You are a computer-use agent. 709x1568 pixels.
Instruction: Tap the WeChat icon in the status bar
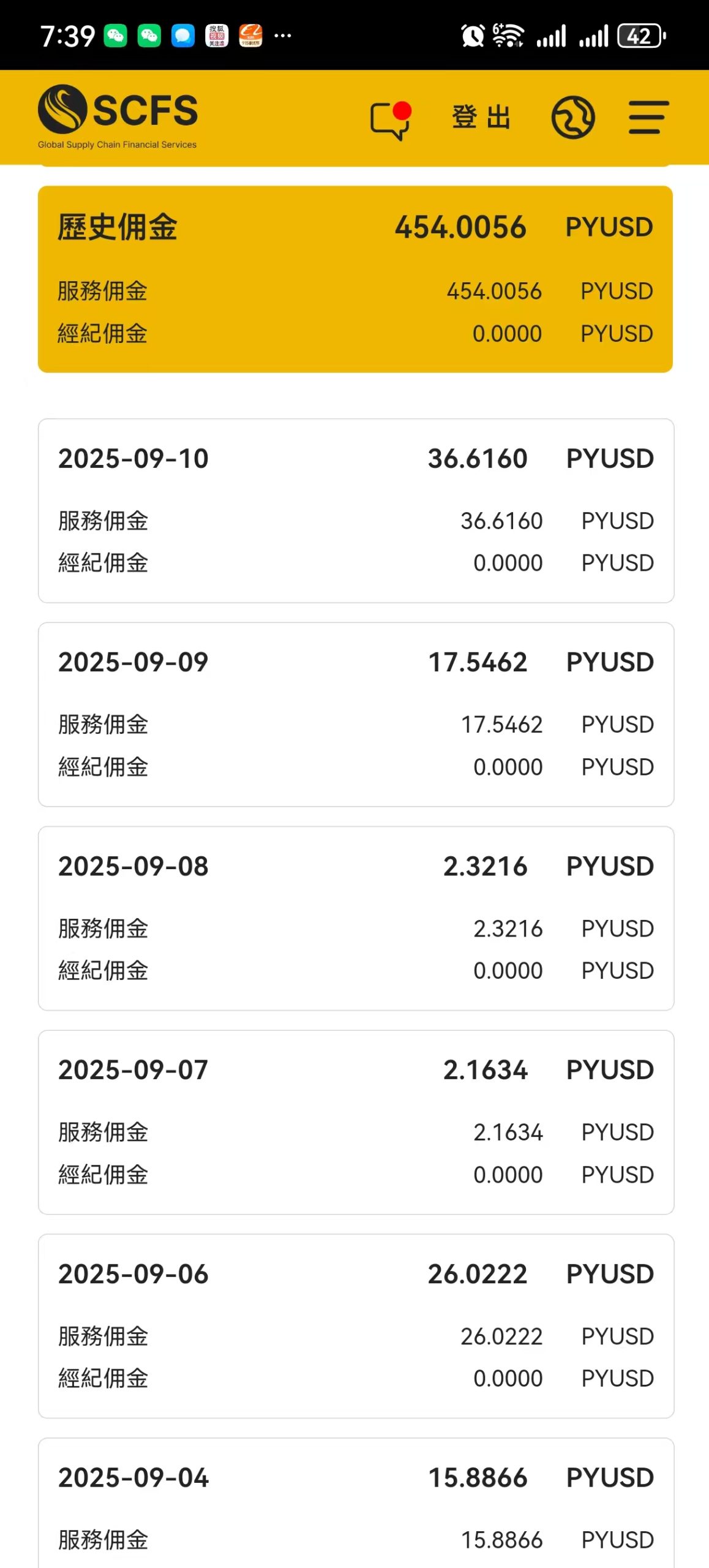[x=114, y=36]
